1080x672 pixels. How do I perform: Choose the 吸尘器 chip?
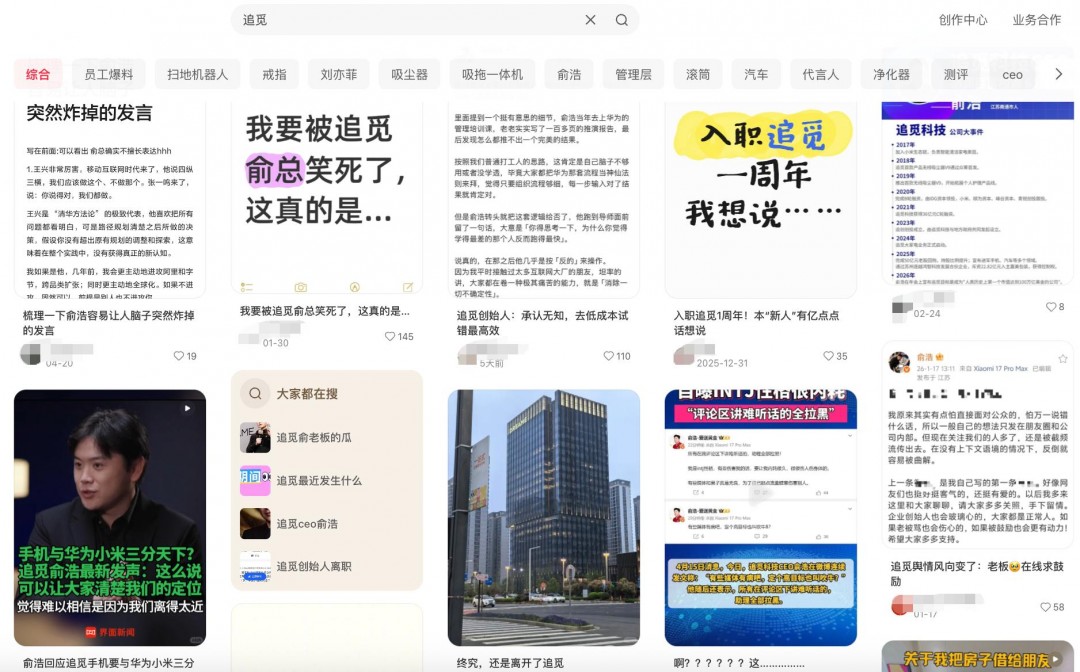[409, 74]
